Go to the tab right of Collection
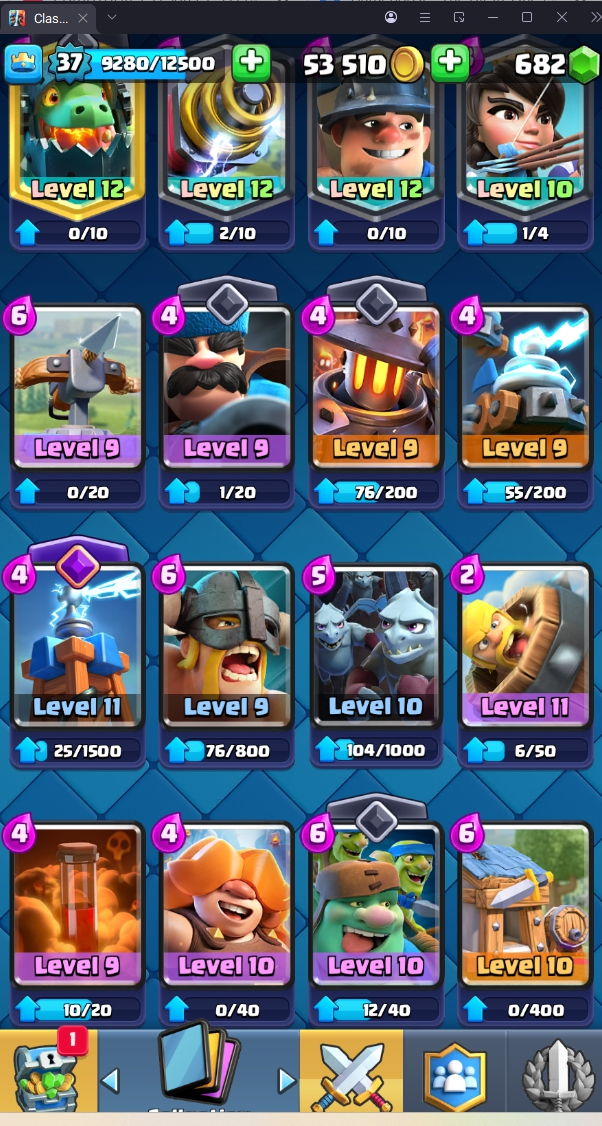602x1126 pixels. (287, 1080)
